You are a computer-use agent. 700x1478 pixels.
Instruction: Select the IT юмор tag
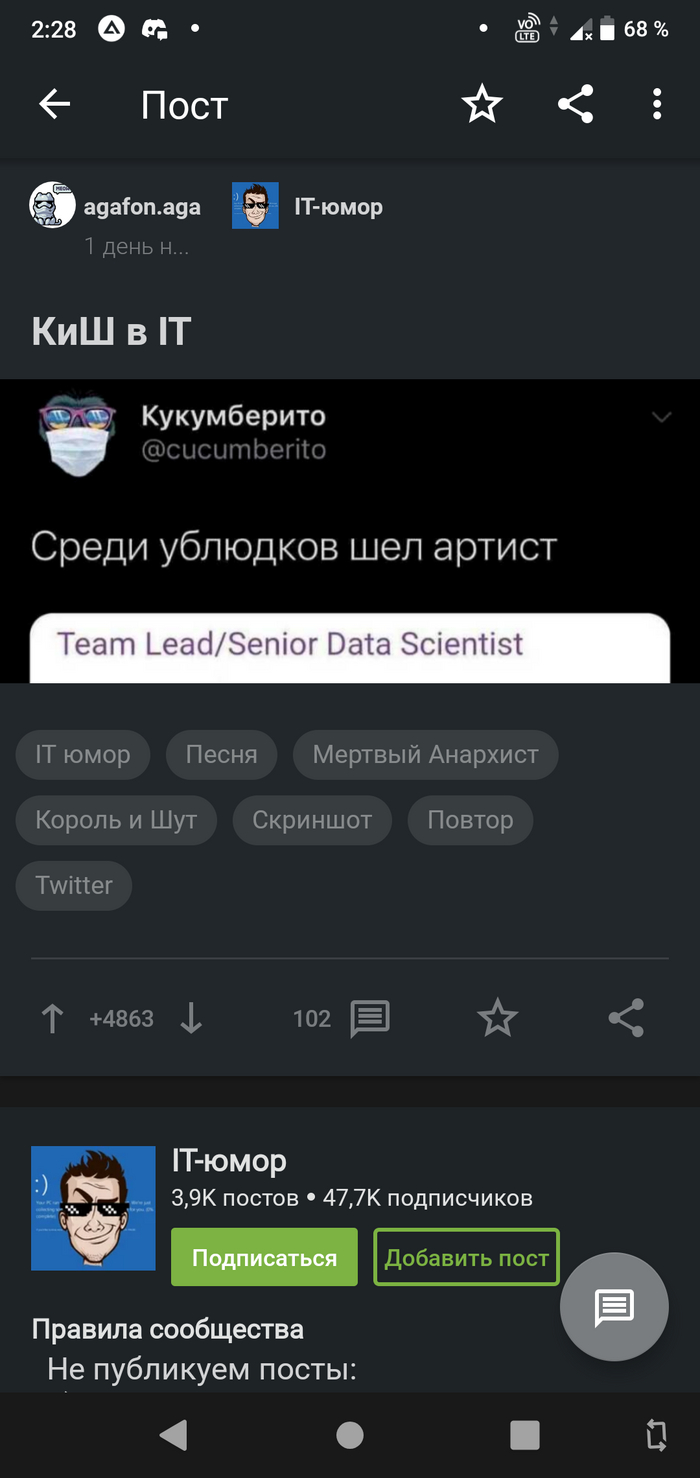pyautogui.click(x=83, y=755)
